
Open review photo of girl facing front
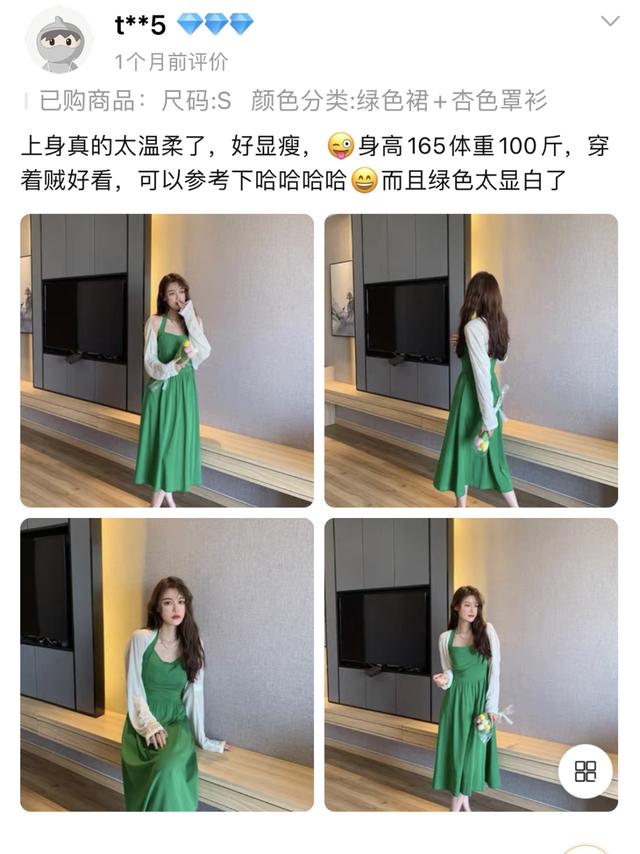[x=166, y=360]
